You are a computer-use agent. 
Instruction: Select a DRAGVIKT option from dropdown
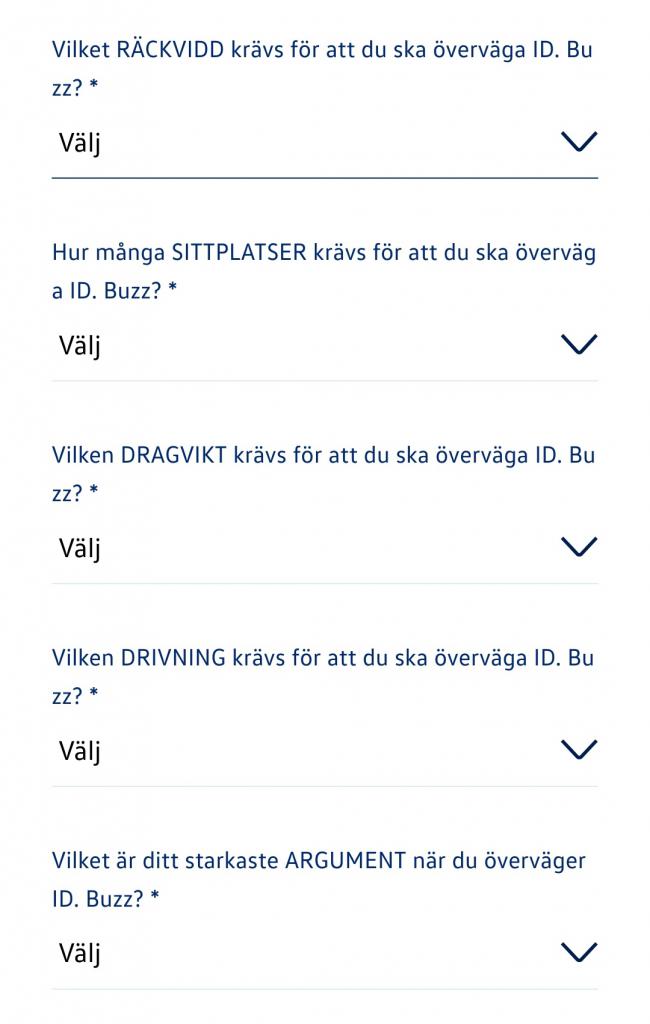(x=324, y=547)
